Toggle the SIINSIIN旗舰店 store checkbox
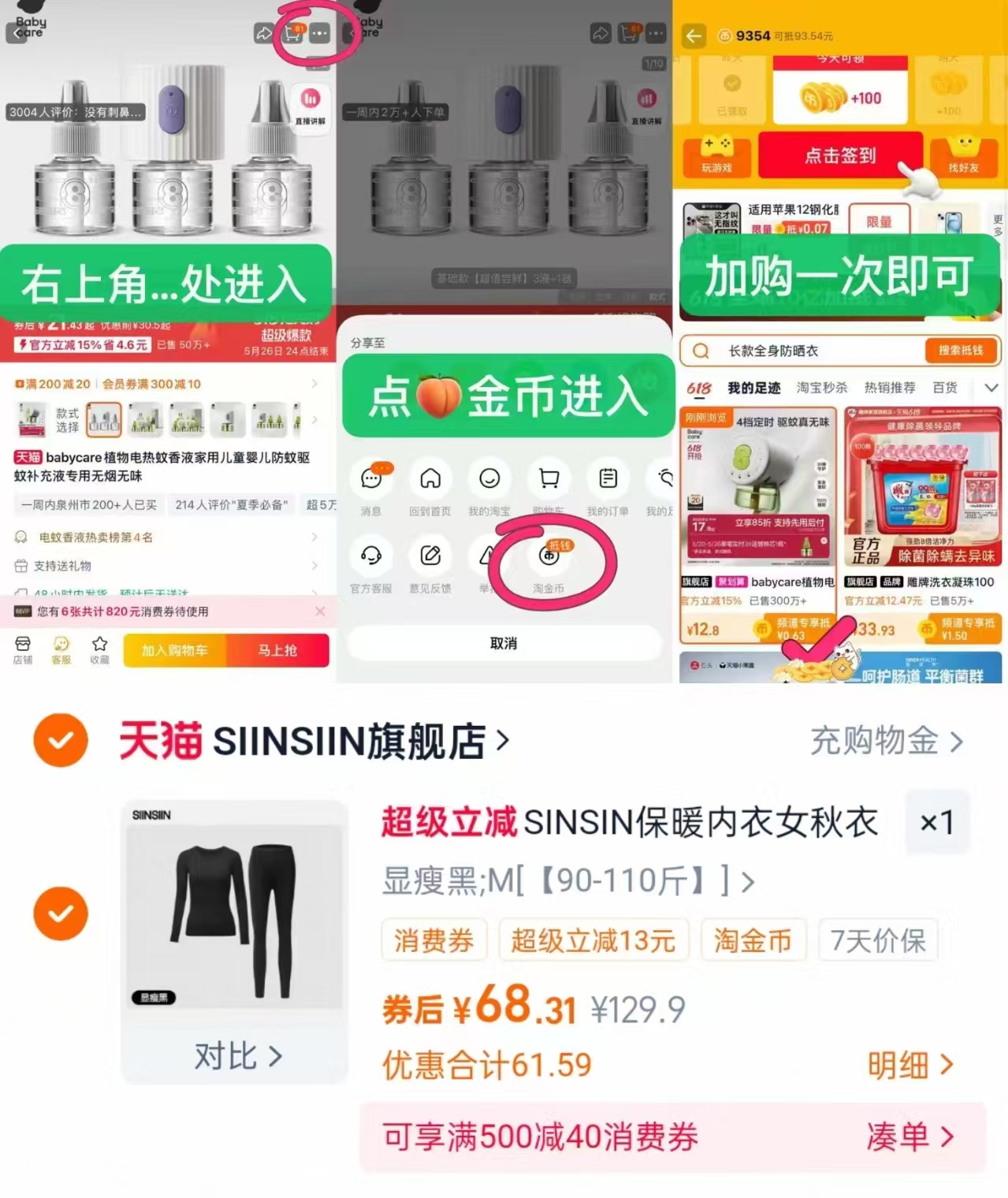This screenshot has height=1198, width=1008. click(x=60, y=740)
